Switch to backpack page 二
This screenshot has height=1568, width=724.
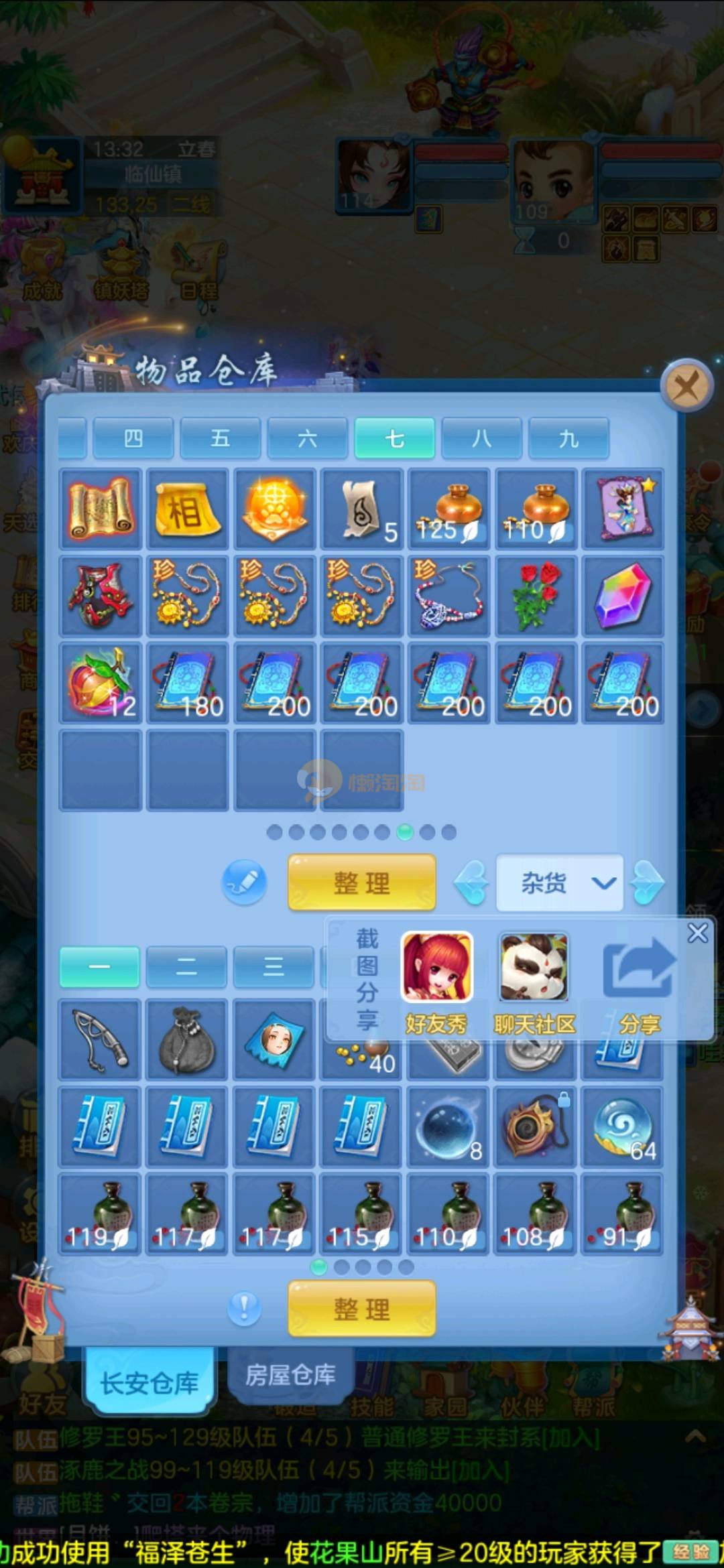point(186,966)
